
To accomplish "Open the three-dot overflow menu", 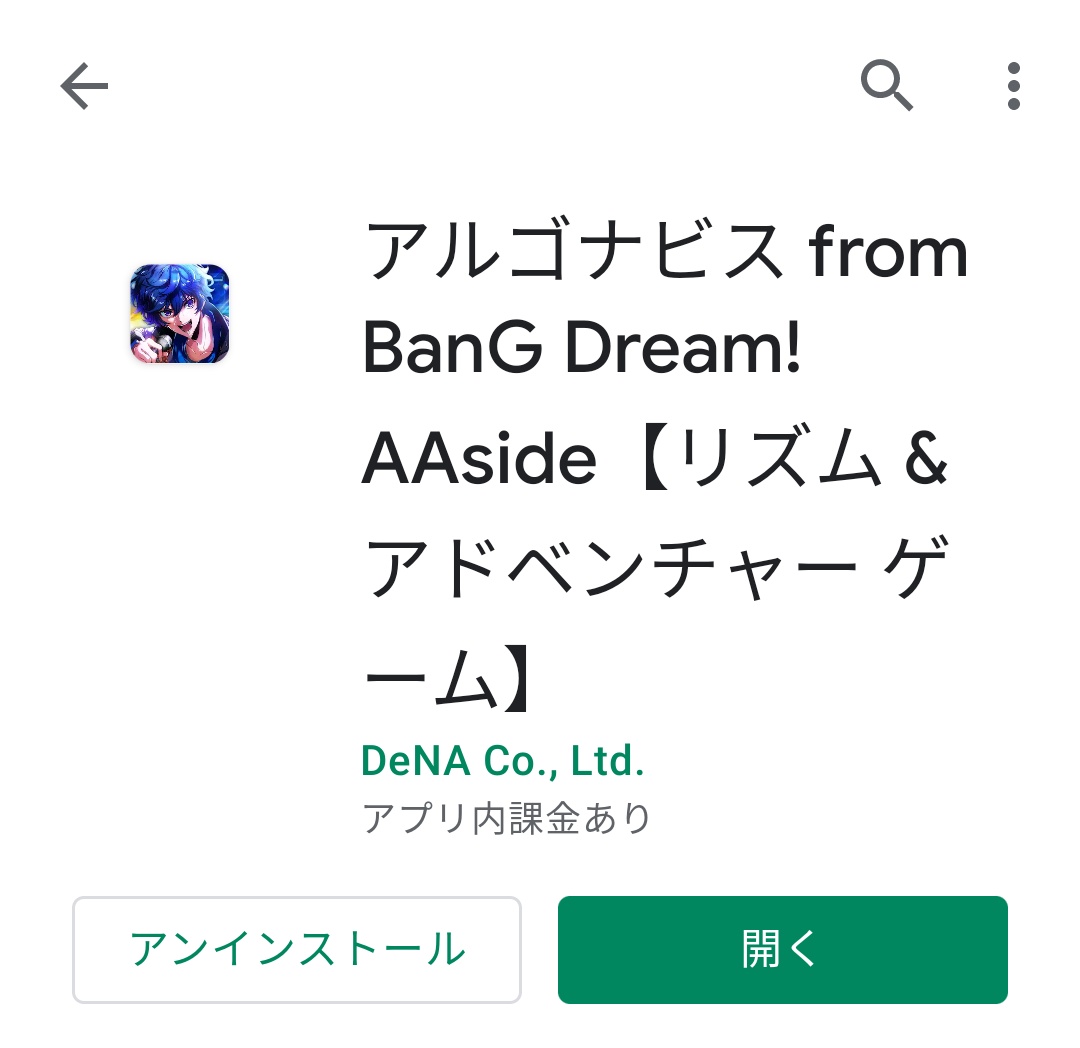I will [1013, 86].
